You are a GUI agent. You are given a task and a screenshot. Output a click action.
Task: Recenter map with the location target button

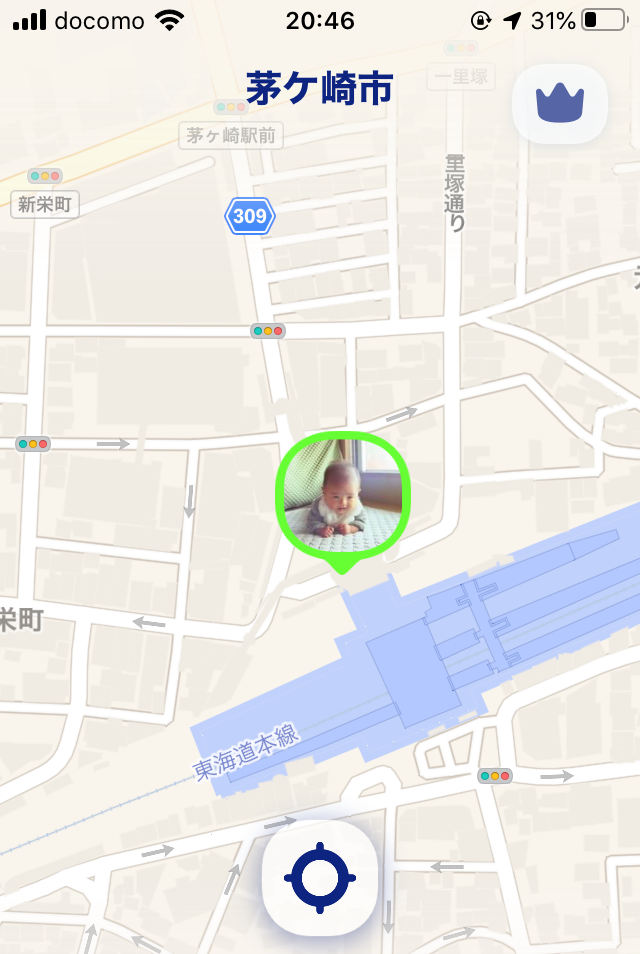point(320,877)
